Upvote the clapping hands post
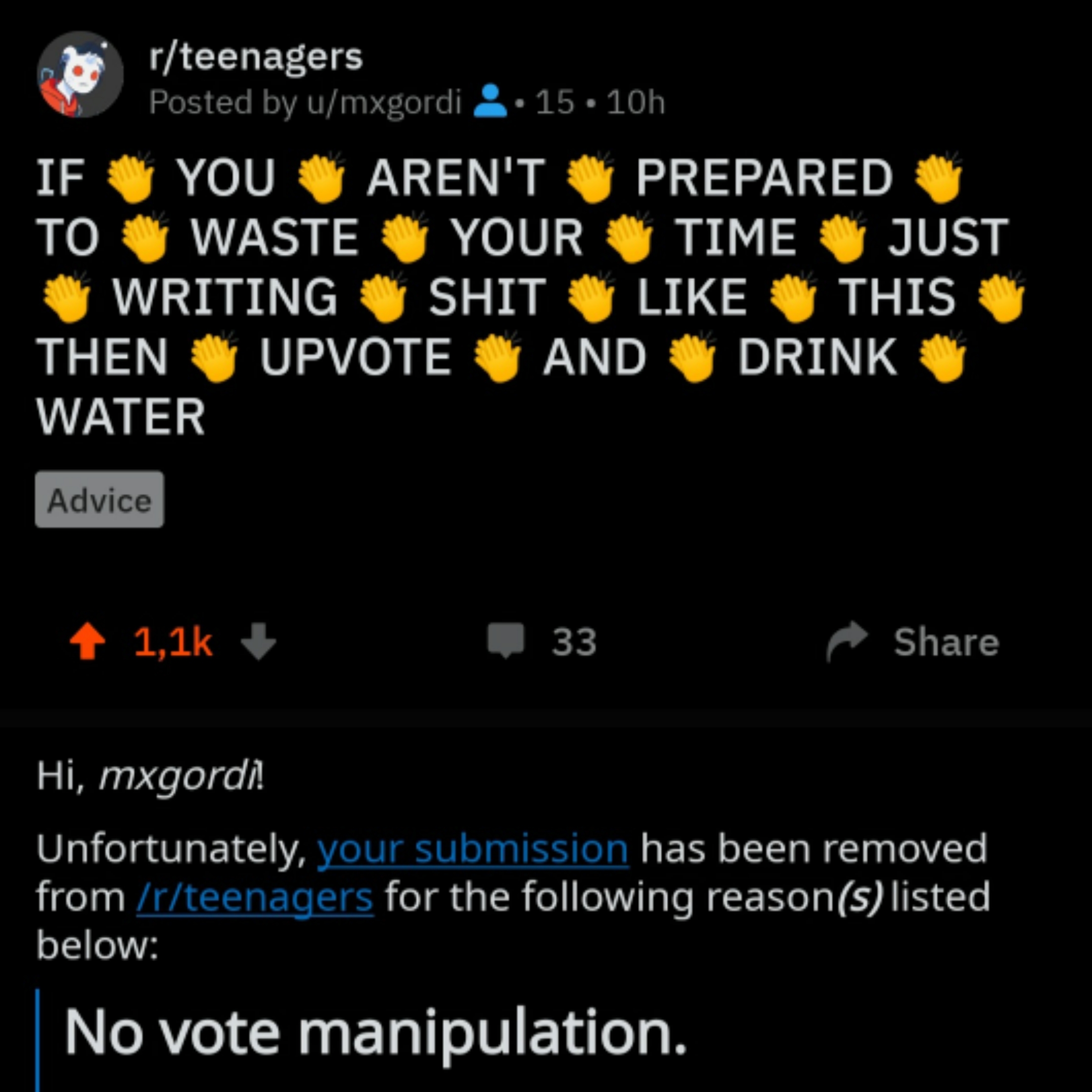The image size is (1092, 1092). 87,641
